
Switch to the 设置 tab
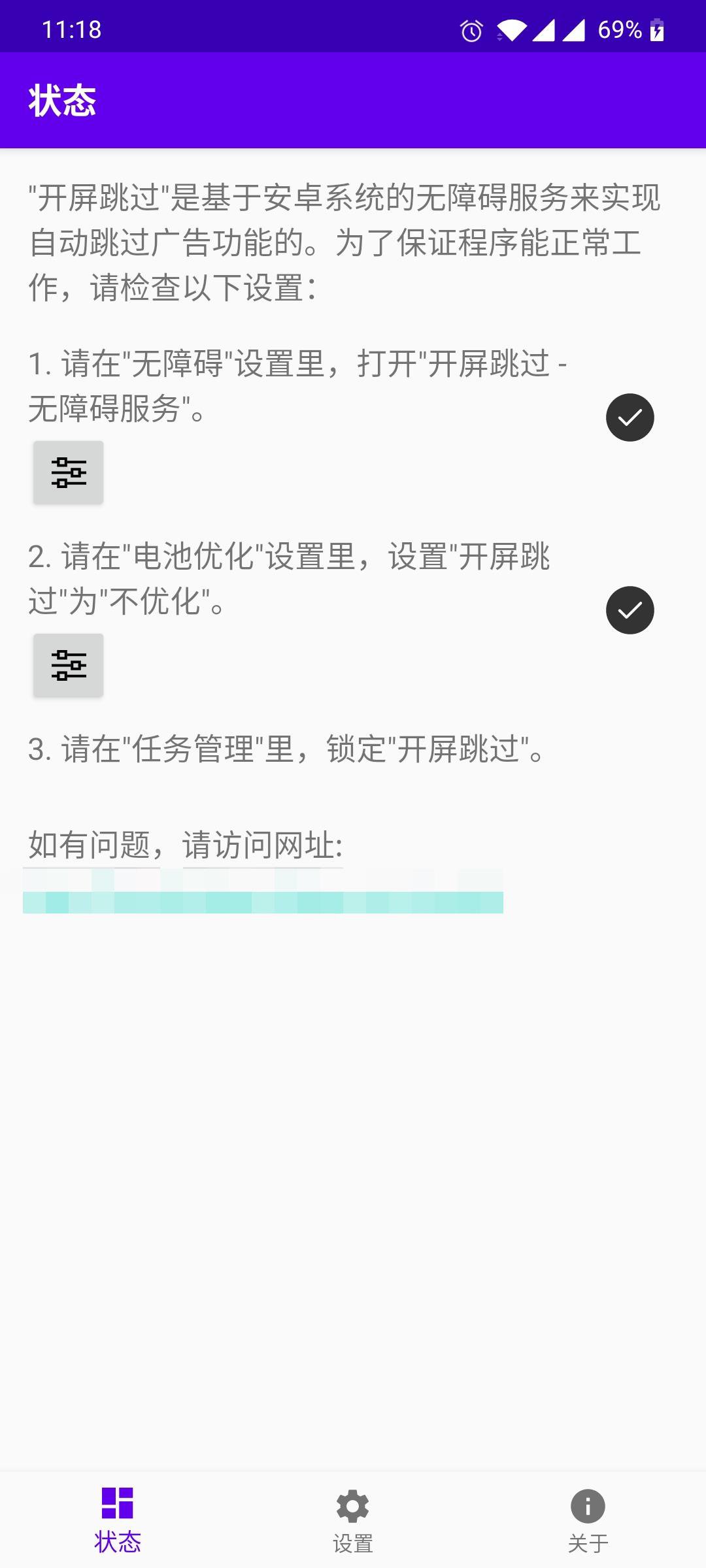pyautogui.click(x=353, y=1520)
